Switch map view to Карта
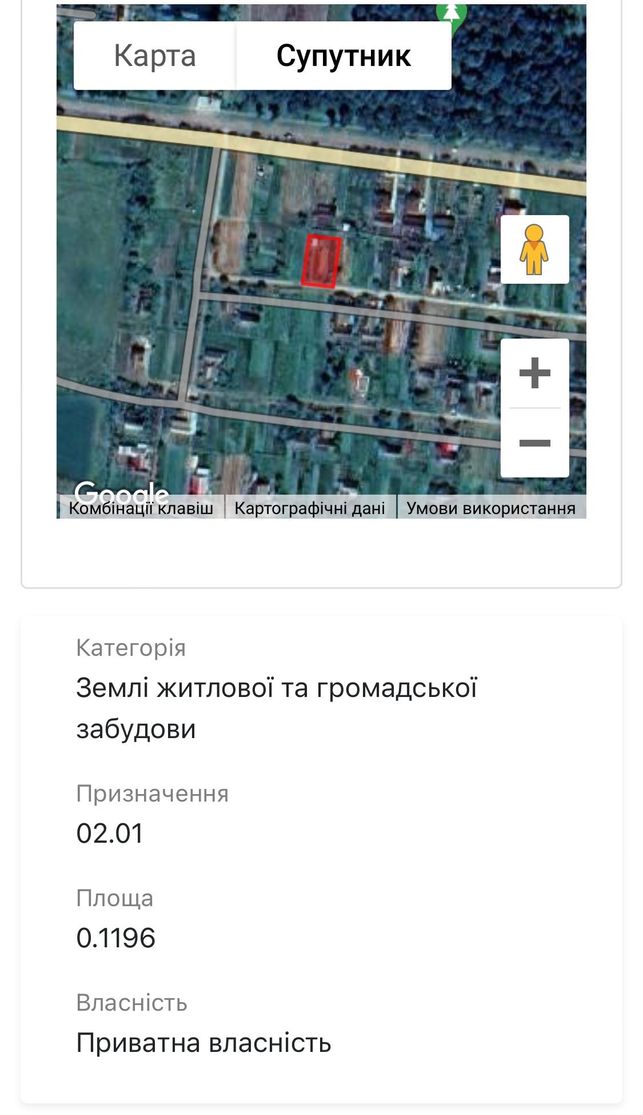Image resolution: width=643 pixels, height=1115 pixels. pos(154,55)
